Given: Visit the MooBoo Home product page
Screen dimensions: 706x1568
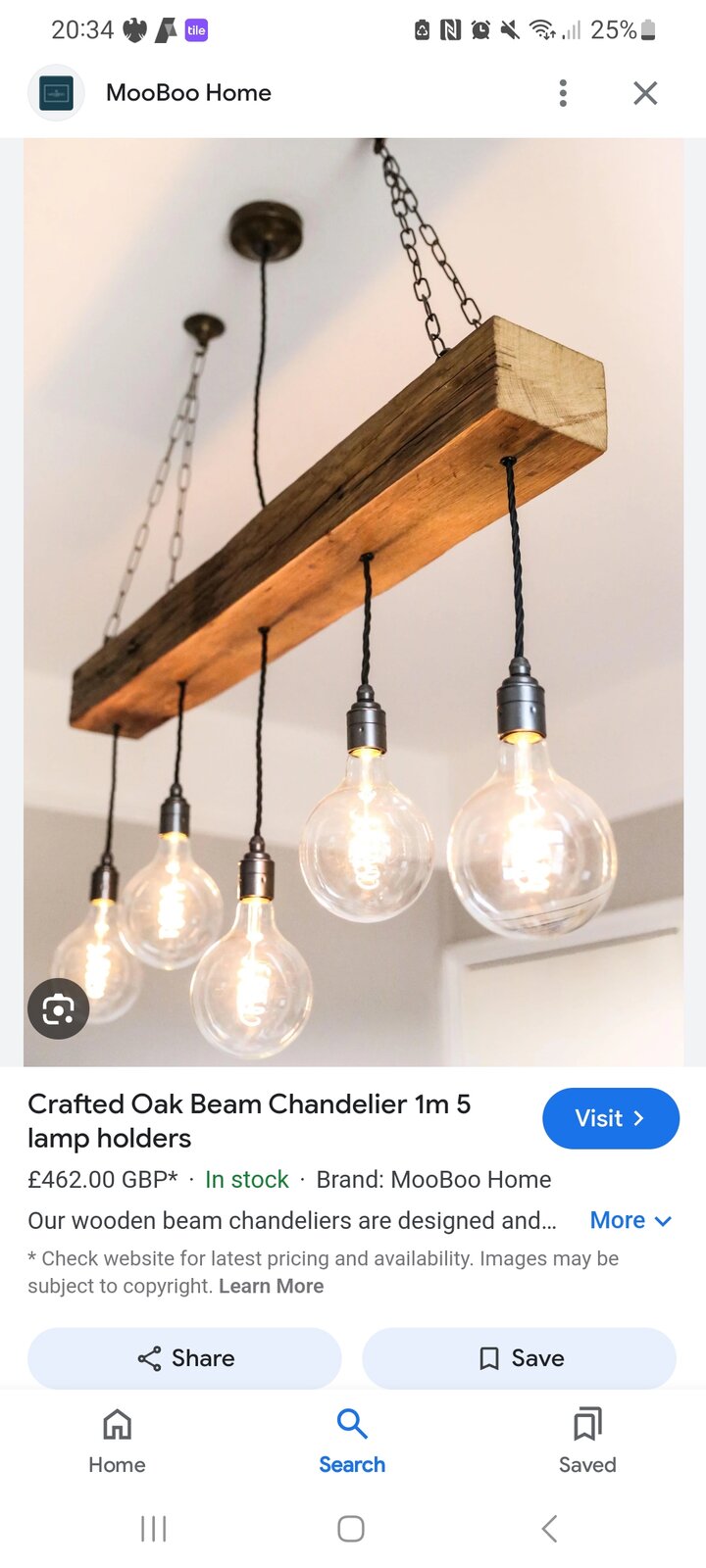Looking at the screenshot, I should [610, 1118].
